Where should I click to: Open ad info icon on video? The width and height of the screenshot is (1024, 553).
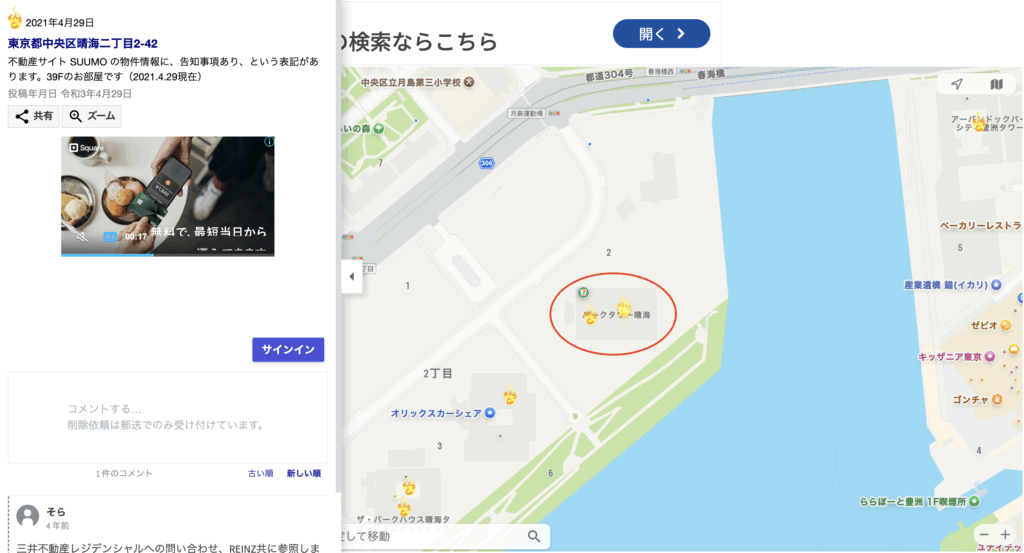(x=268, y=143)
